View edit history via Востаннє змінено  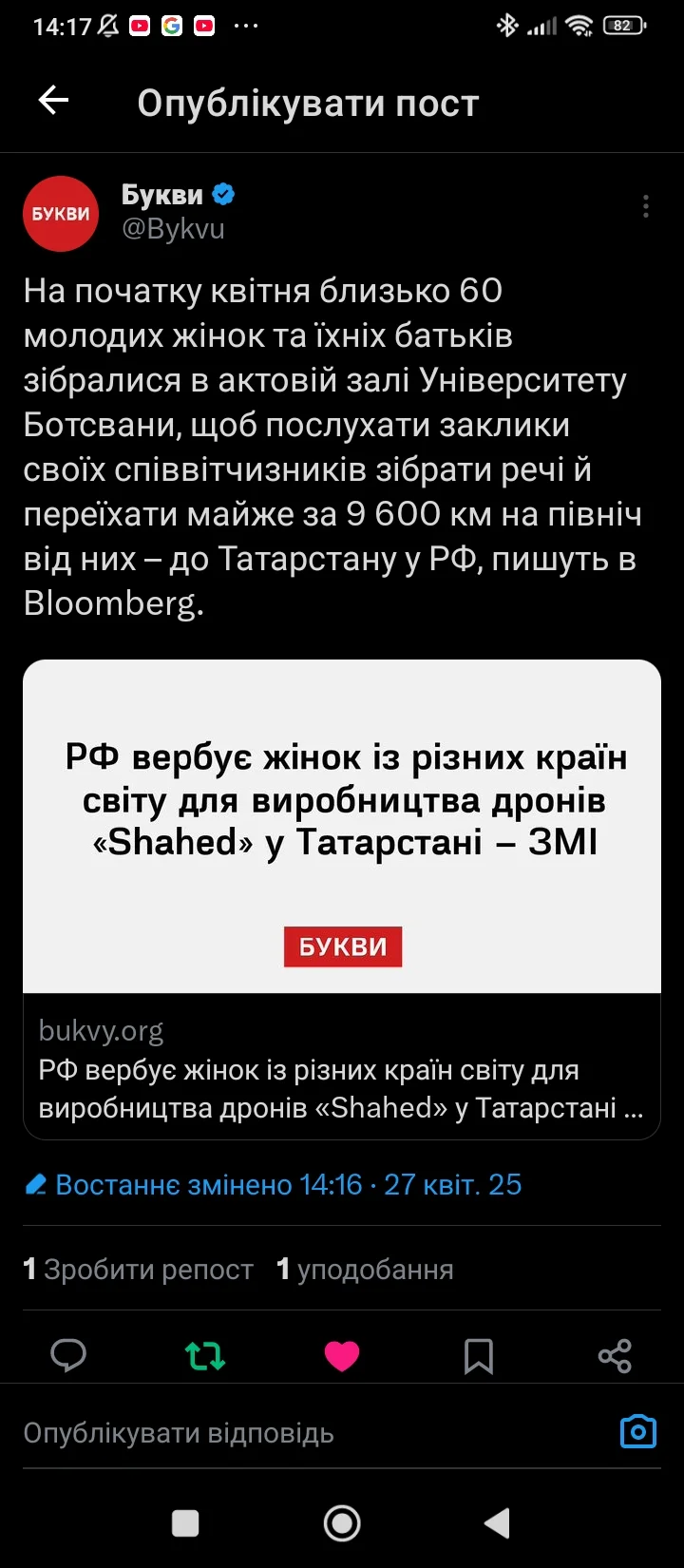[x=274, y=1184]
